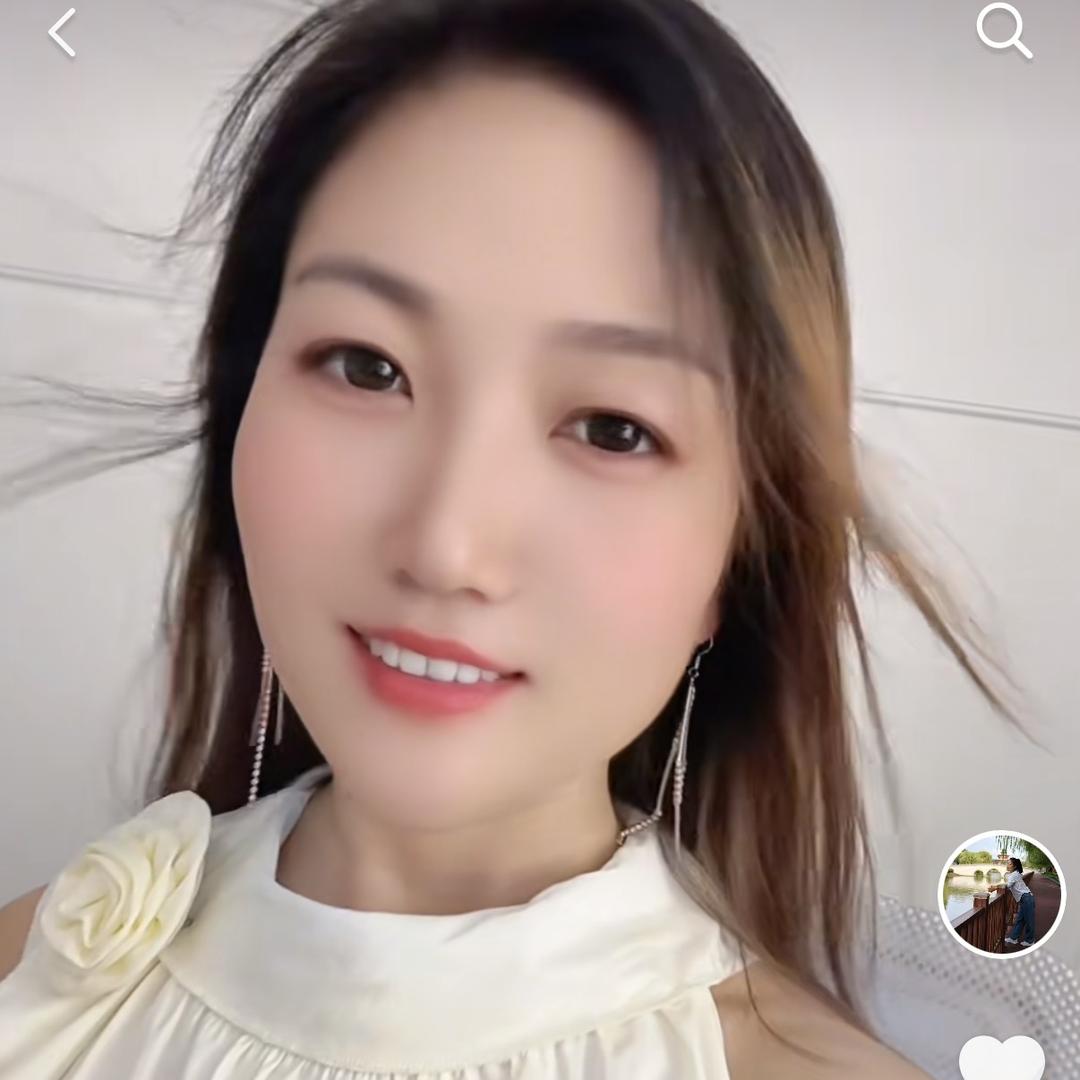Viewport: 1080px width, 1080px height.
Task: Open search with the magnifier icon
Action: pyautogui.click(x=1003, y=31)
